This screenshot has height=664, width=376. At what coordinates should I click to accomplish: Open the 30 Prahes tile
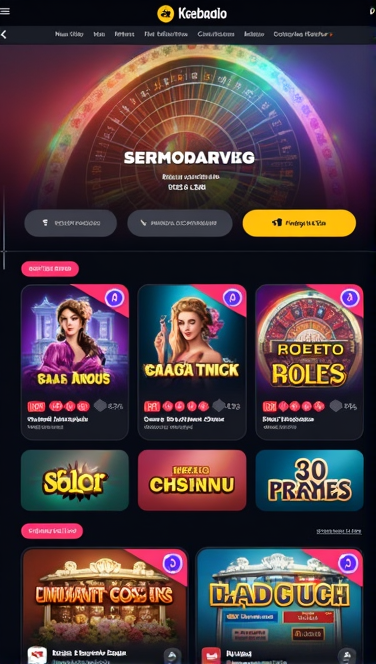(x=310, y=480)
